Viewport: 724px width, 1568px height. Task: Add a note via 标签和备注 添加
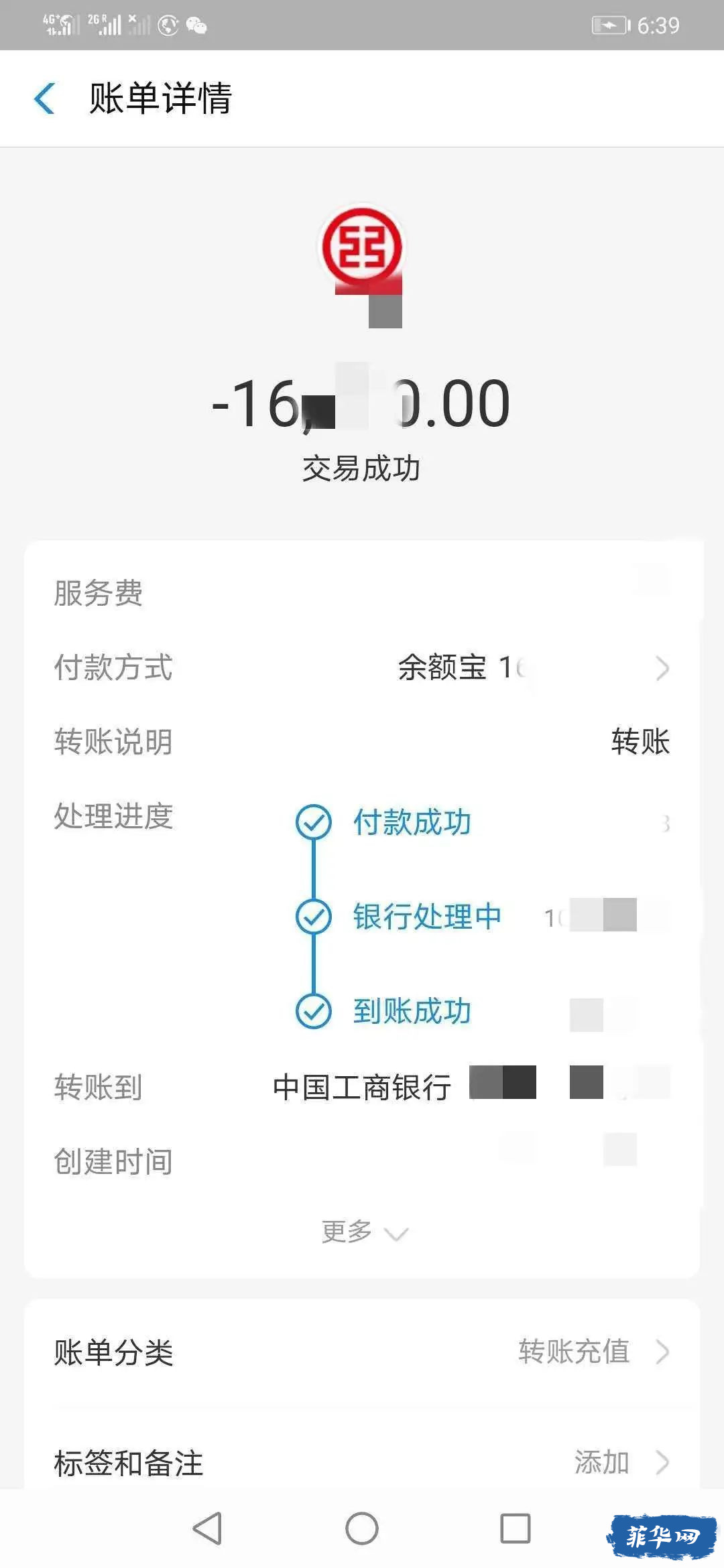click(x=362, y=1463)
